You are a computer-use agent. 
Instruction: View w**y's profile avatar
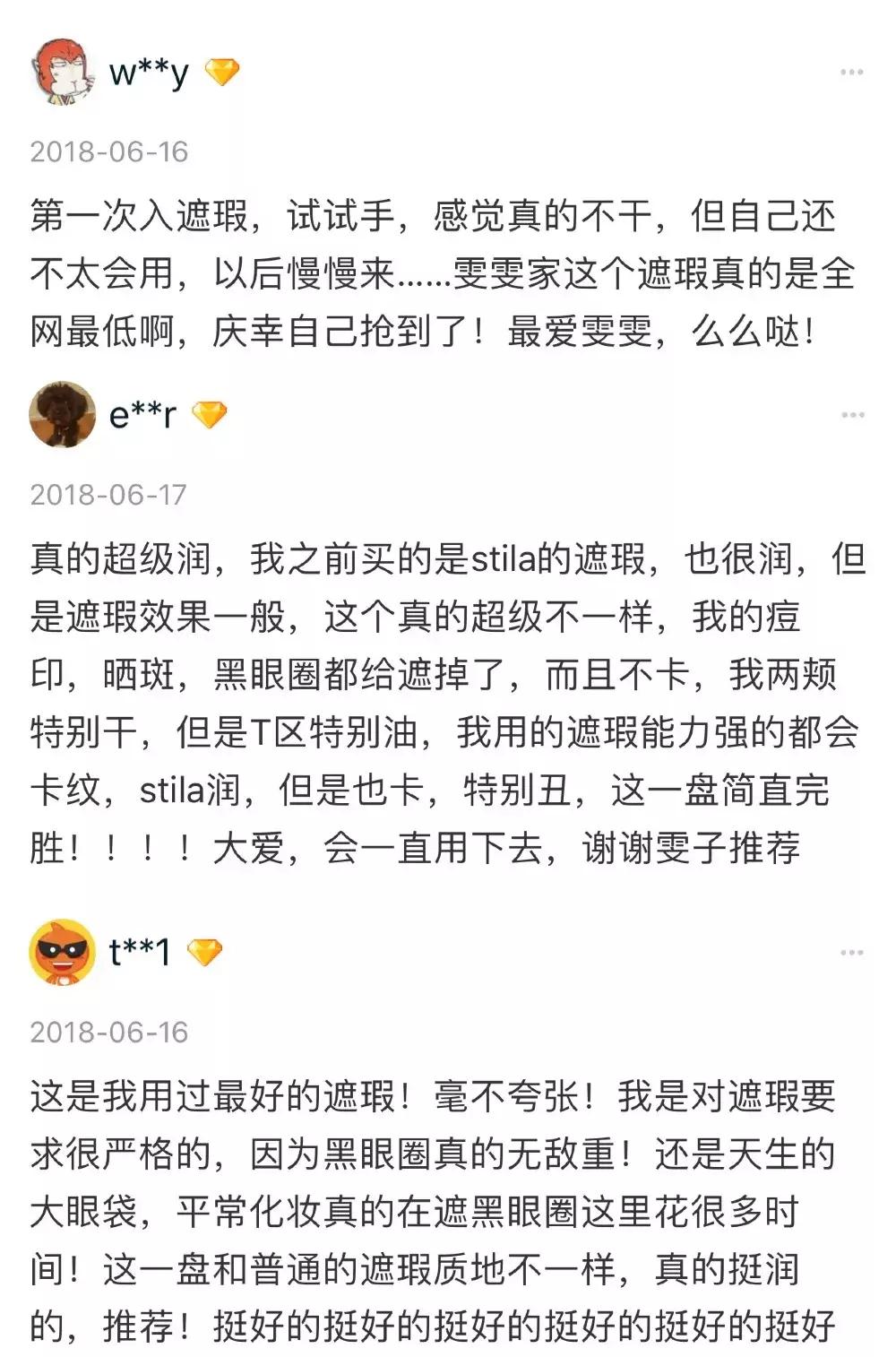[63, 72]
